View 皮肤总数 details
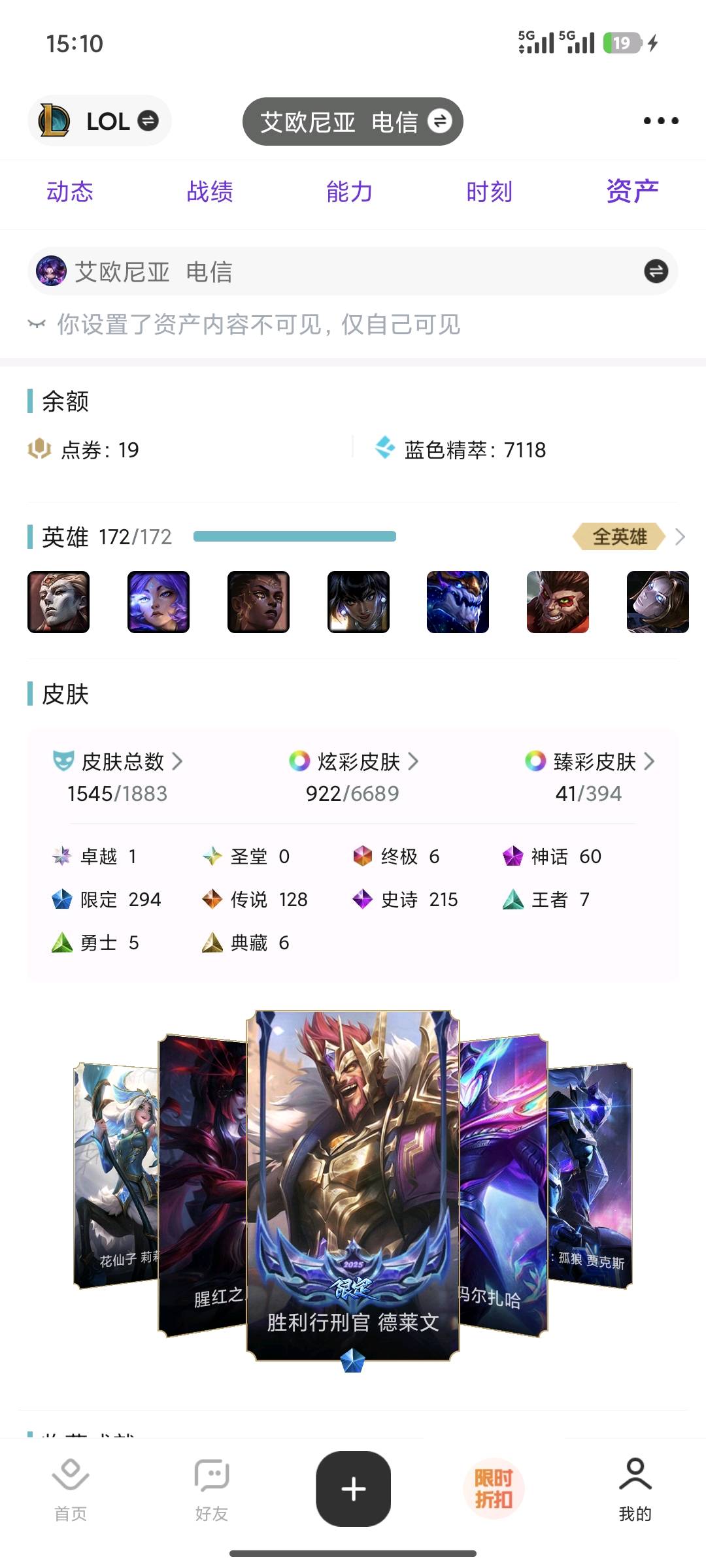 click(x=118, y=777)
